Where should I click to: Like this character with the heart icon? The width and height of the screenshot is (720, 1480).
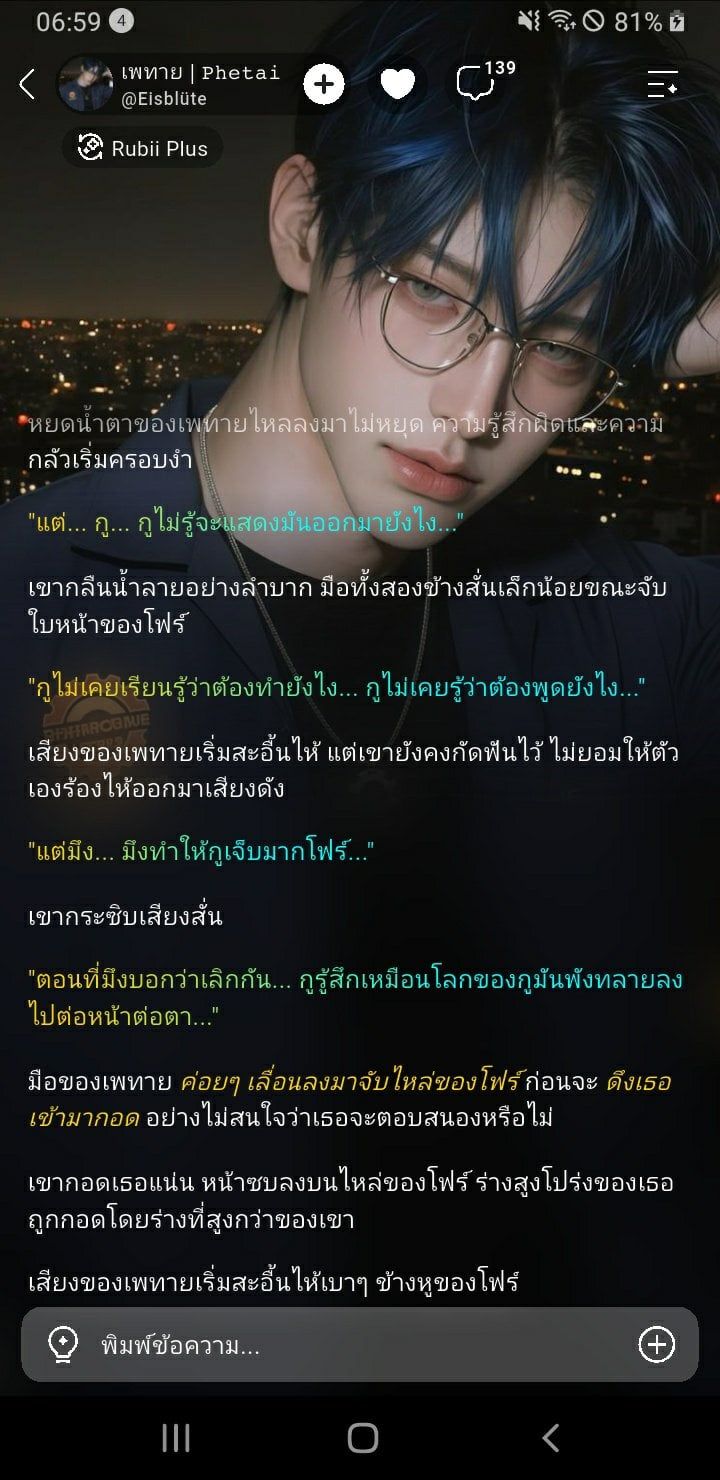tap(397, 85)
